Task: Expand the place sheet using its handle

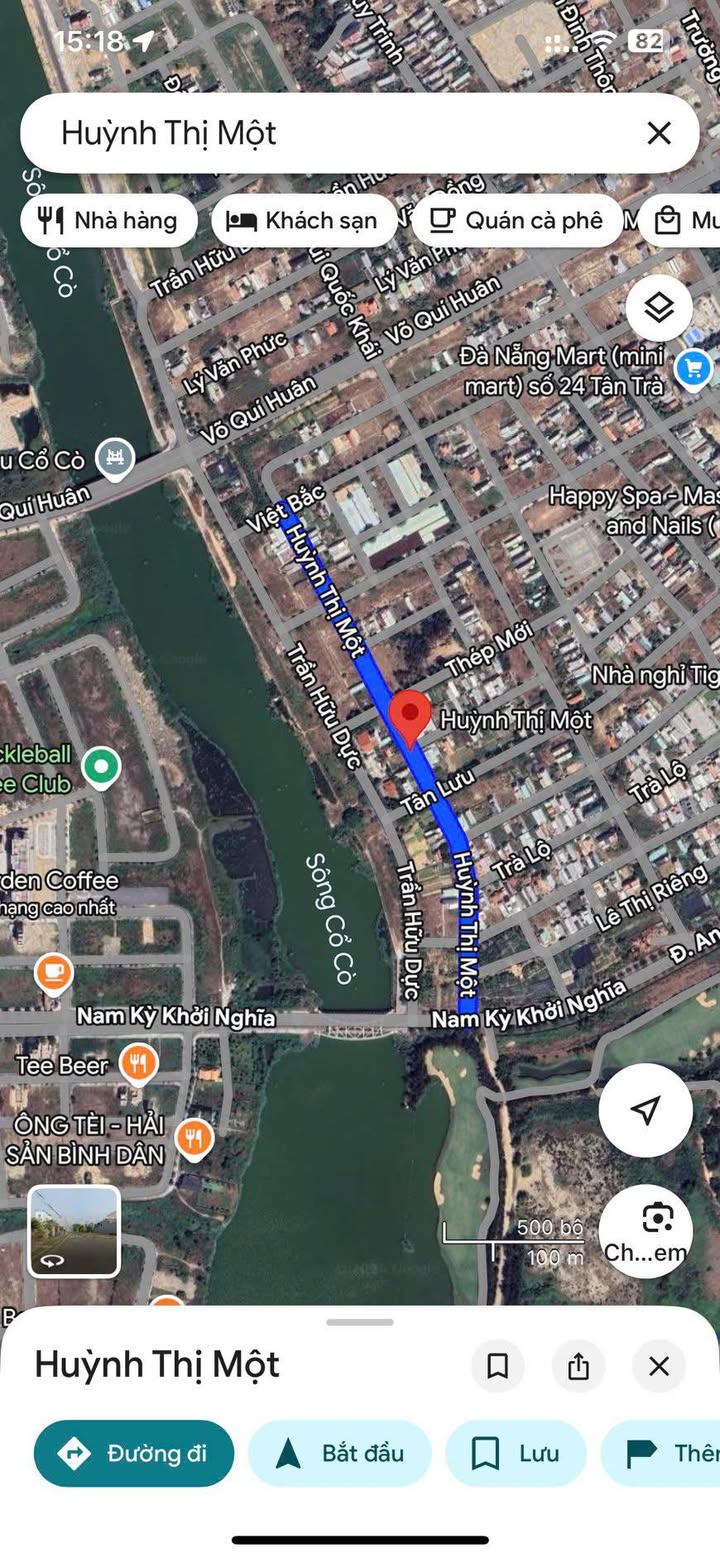Action: click(360, 1322)
